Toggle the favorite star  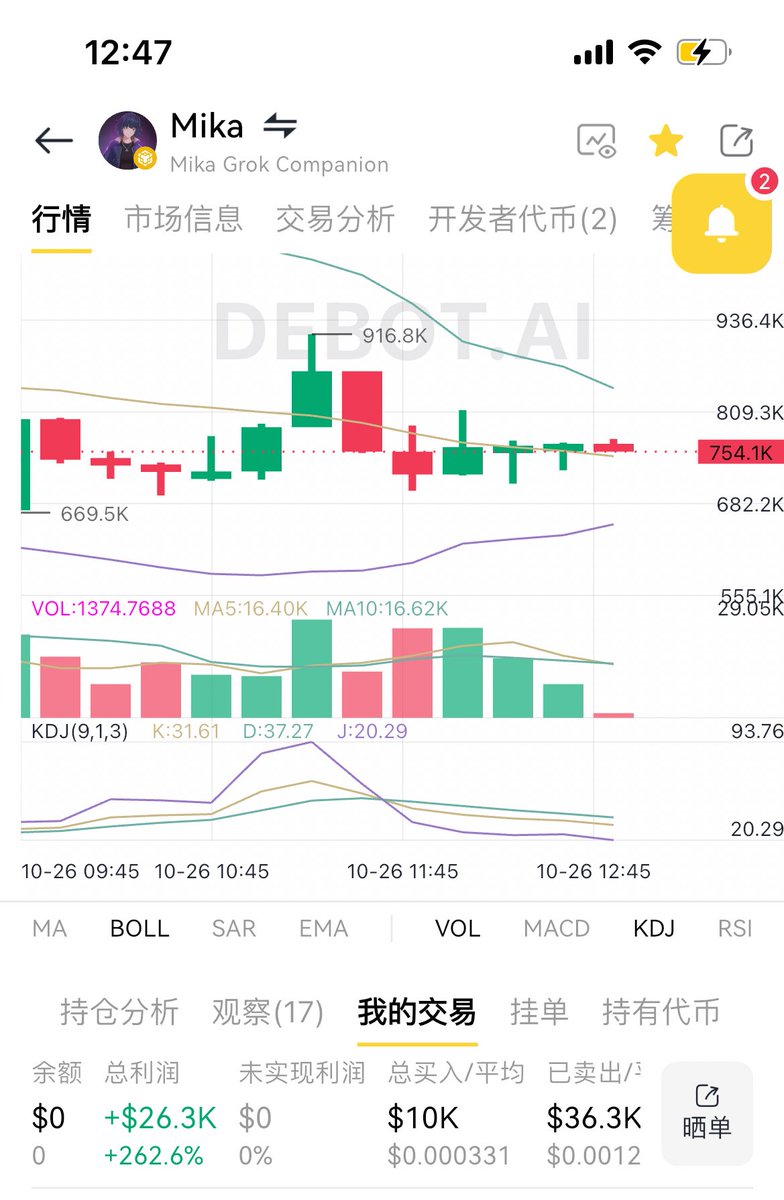coord(665,141)
